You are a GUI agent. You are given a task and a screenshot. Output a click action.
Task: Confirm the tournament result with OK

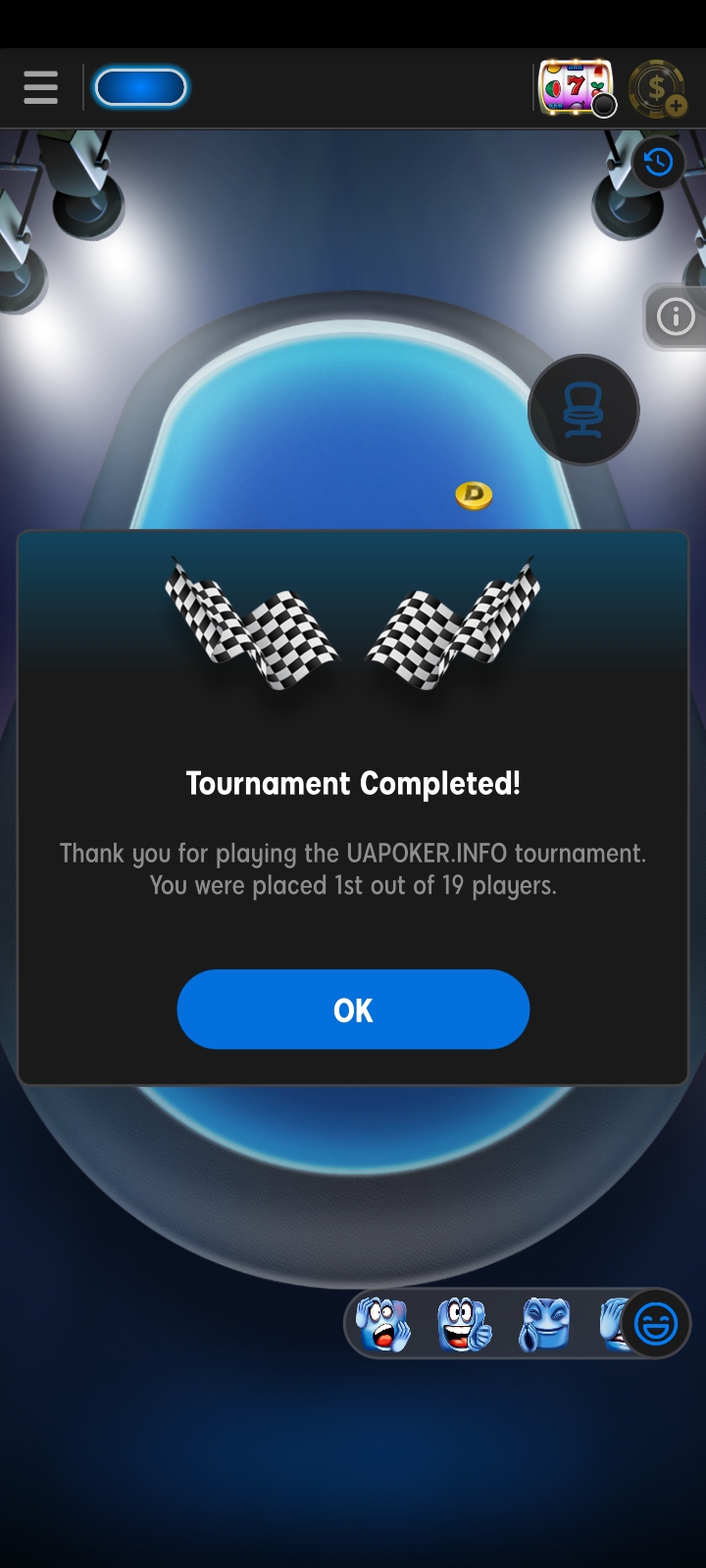353,1009
